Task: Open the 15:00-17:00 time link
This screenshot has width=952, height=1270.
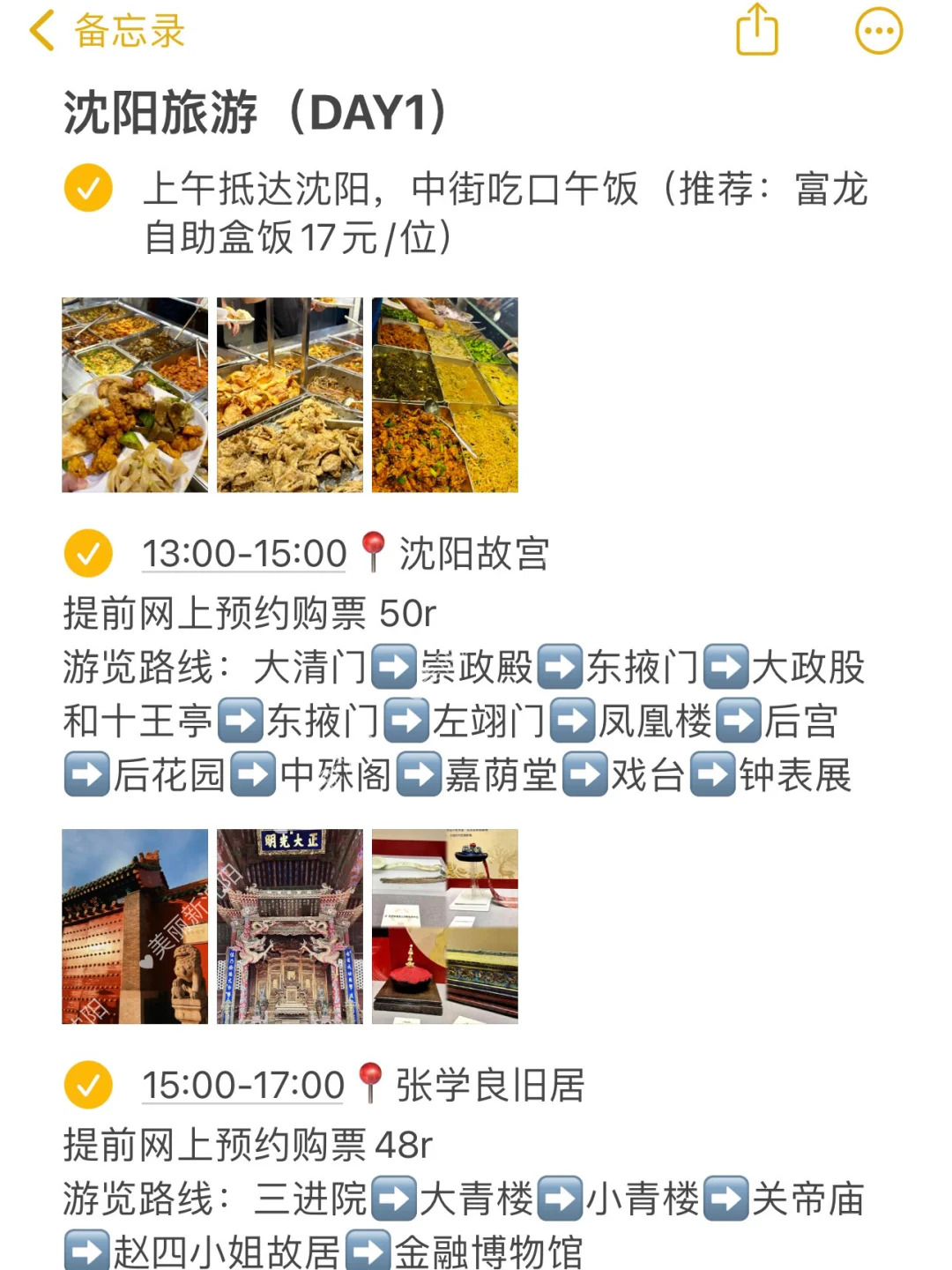Action: [243, 1086]
